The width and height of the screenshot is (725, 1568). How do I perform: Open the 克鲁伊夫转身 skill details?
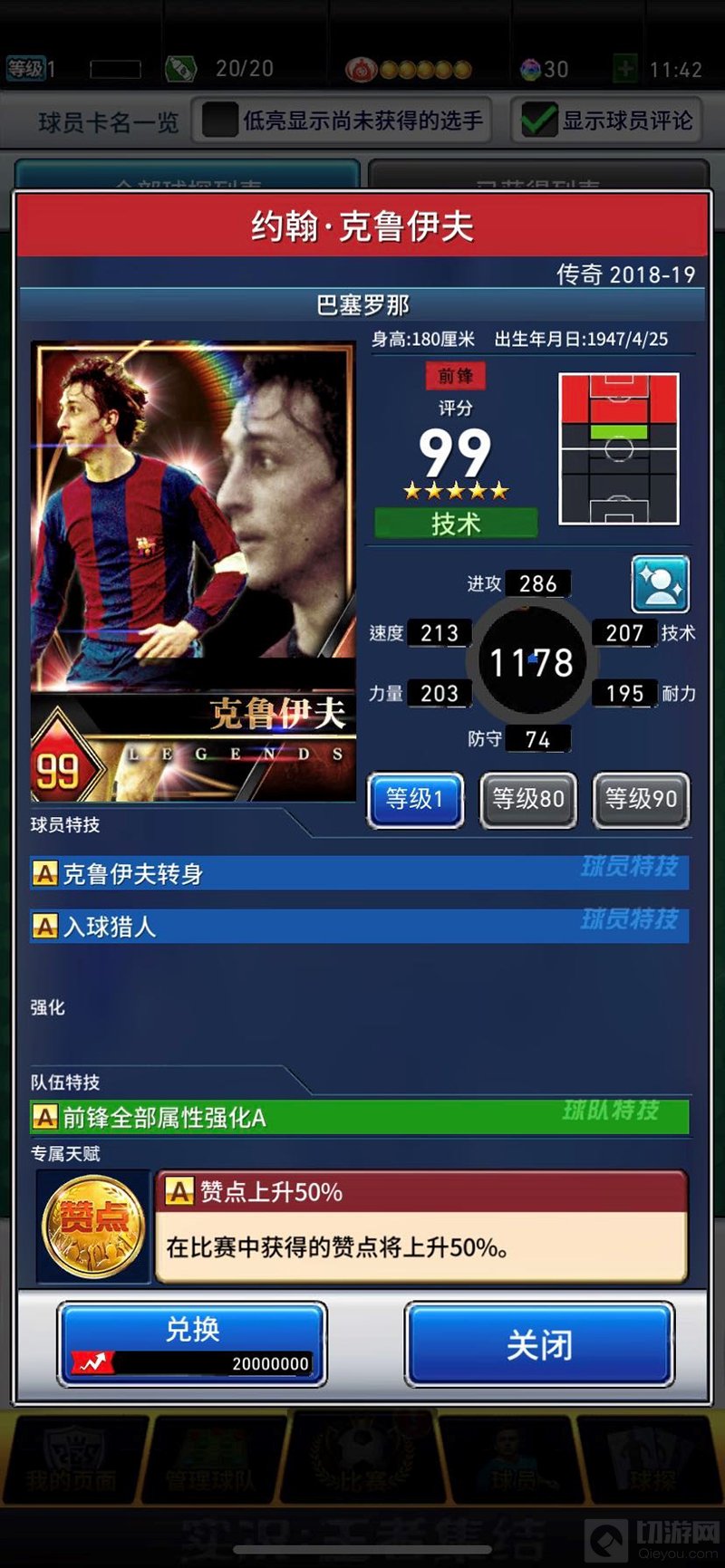[359, 873]
